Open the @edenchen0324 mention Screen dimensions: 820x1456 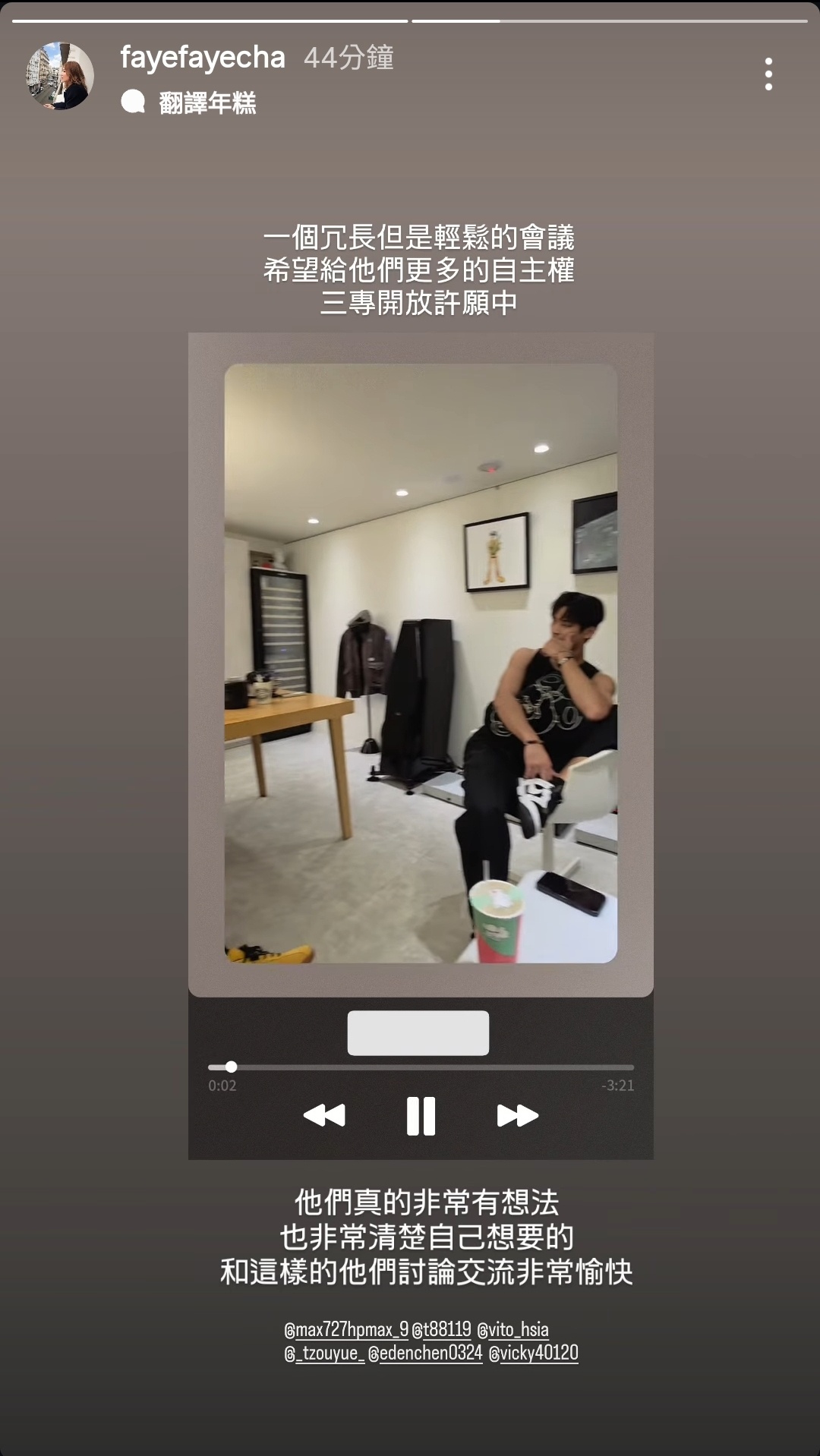tap(425, 1353)
